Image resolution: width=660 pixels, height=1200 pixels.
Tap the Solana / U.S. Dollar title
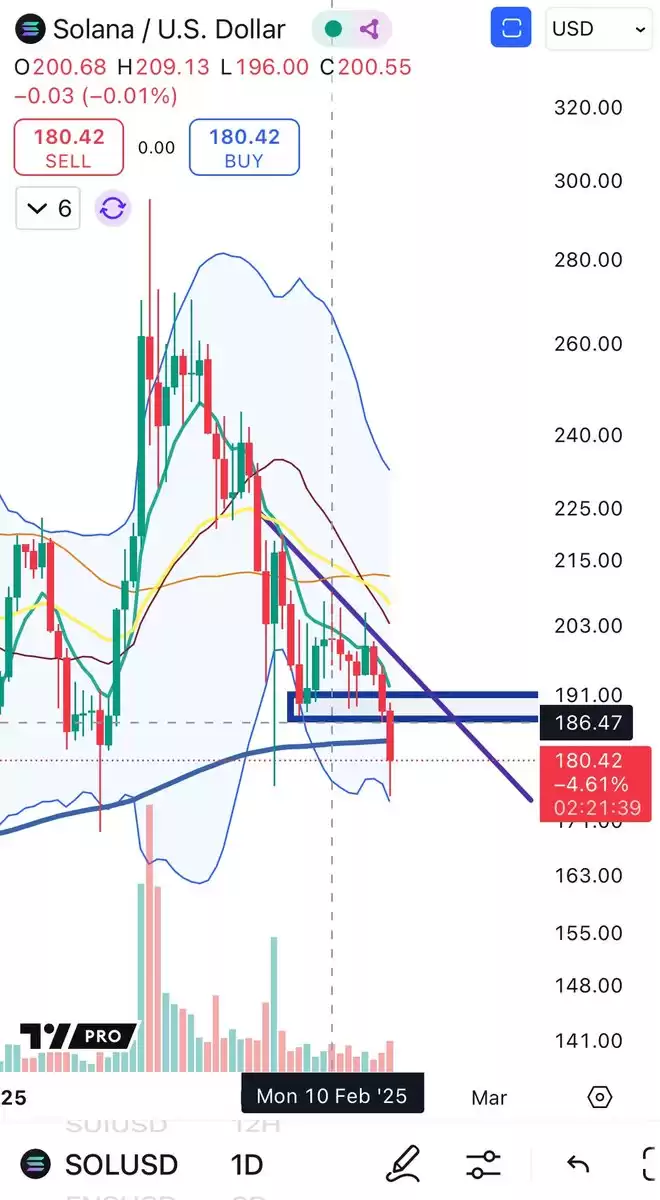(168, 29)
